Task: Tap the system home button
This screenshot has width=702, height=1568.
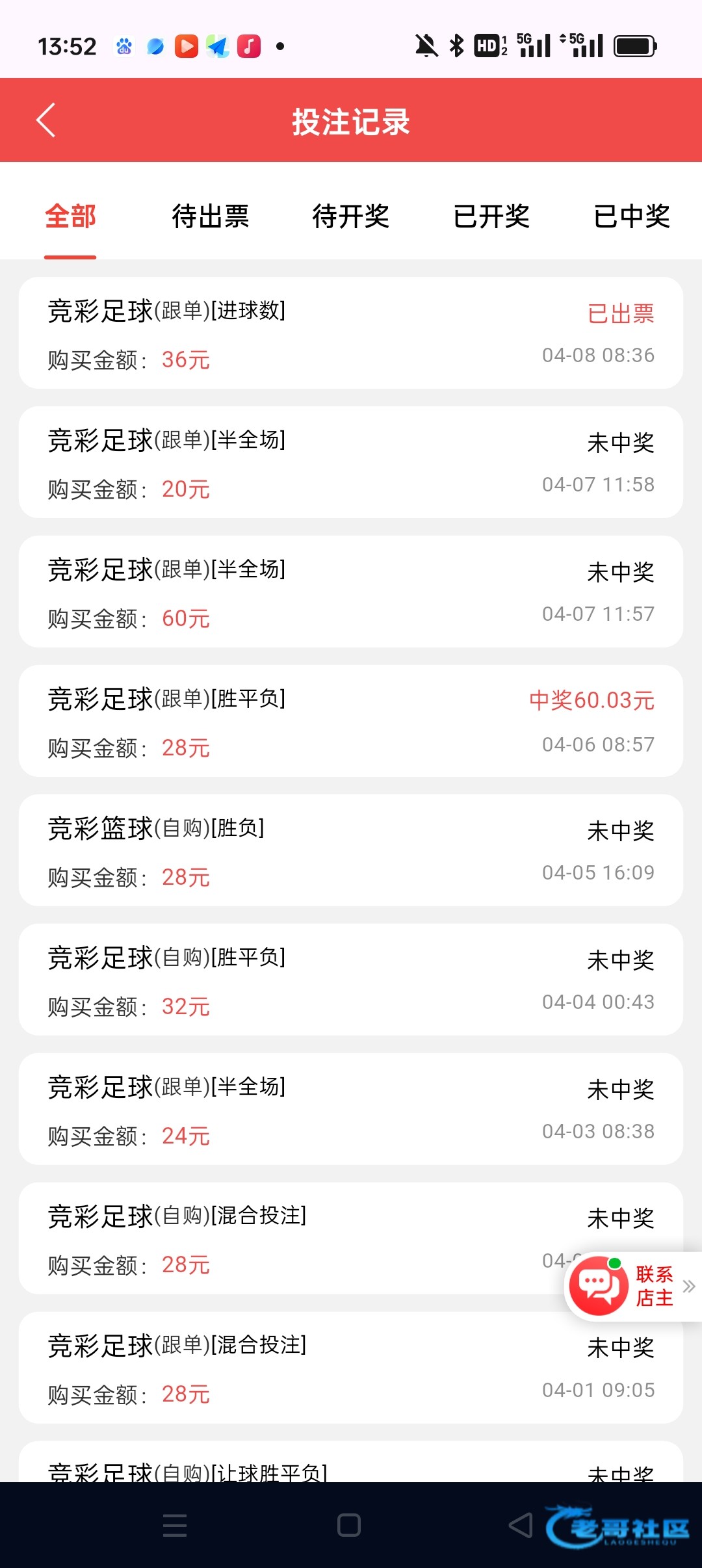Action: click(349, 1525)
